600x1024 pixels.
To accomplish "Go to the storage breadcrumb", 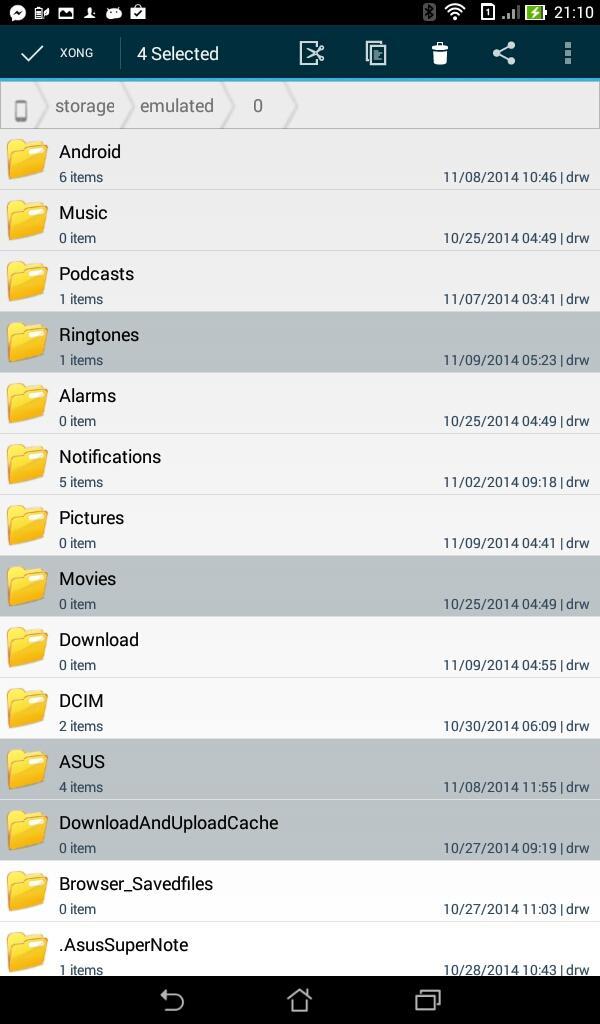I will (x=84, y=106).
